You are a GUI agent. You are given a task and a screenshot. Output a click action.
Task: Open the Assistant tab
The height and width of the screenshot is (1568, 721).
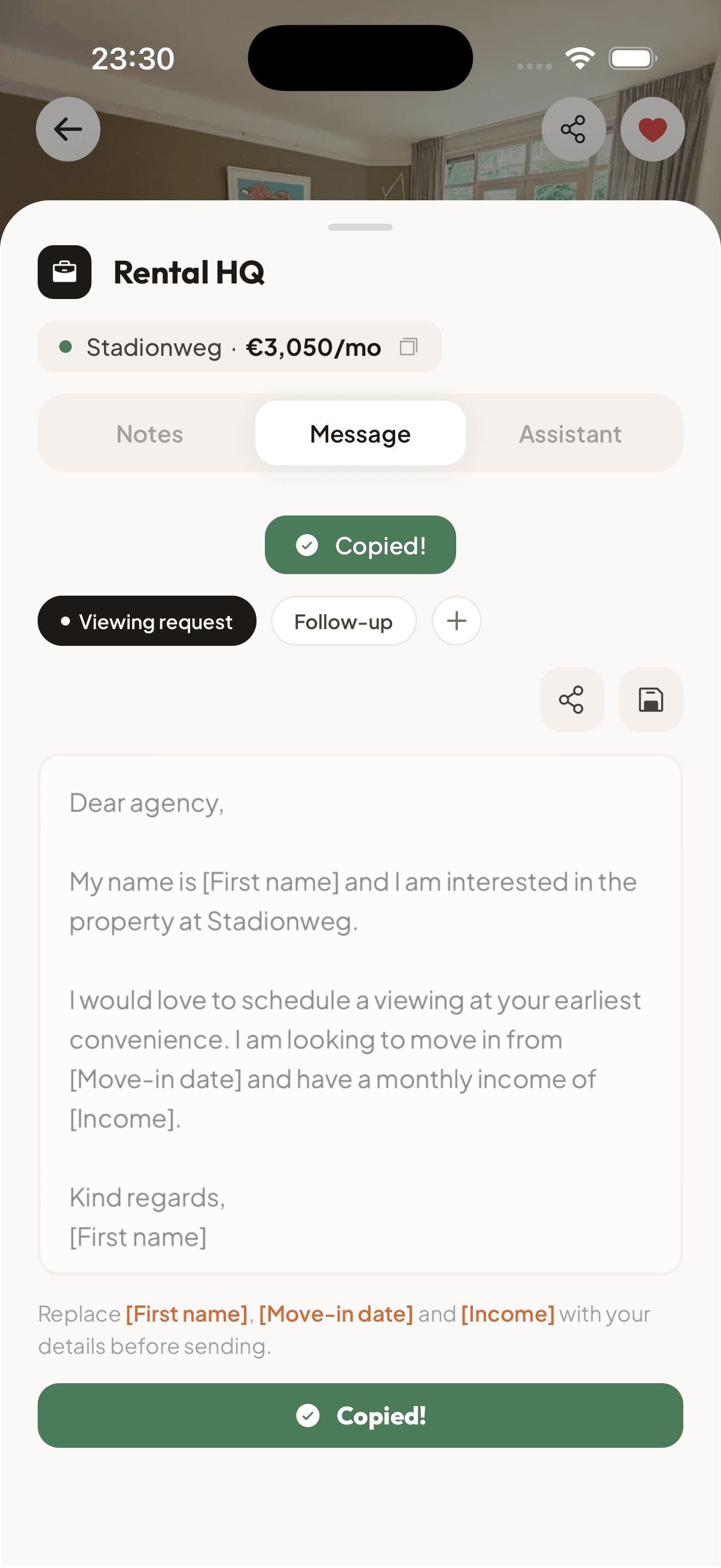click(x=570, y=434)
